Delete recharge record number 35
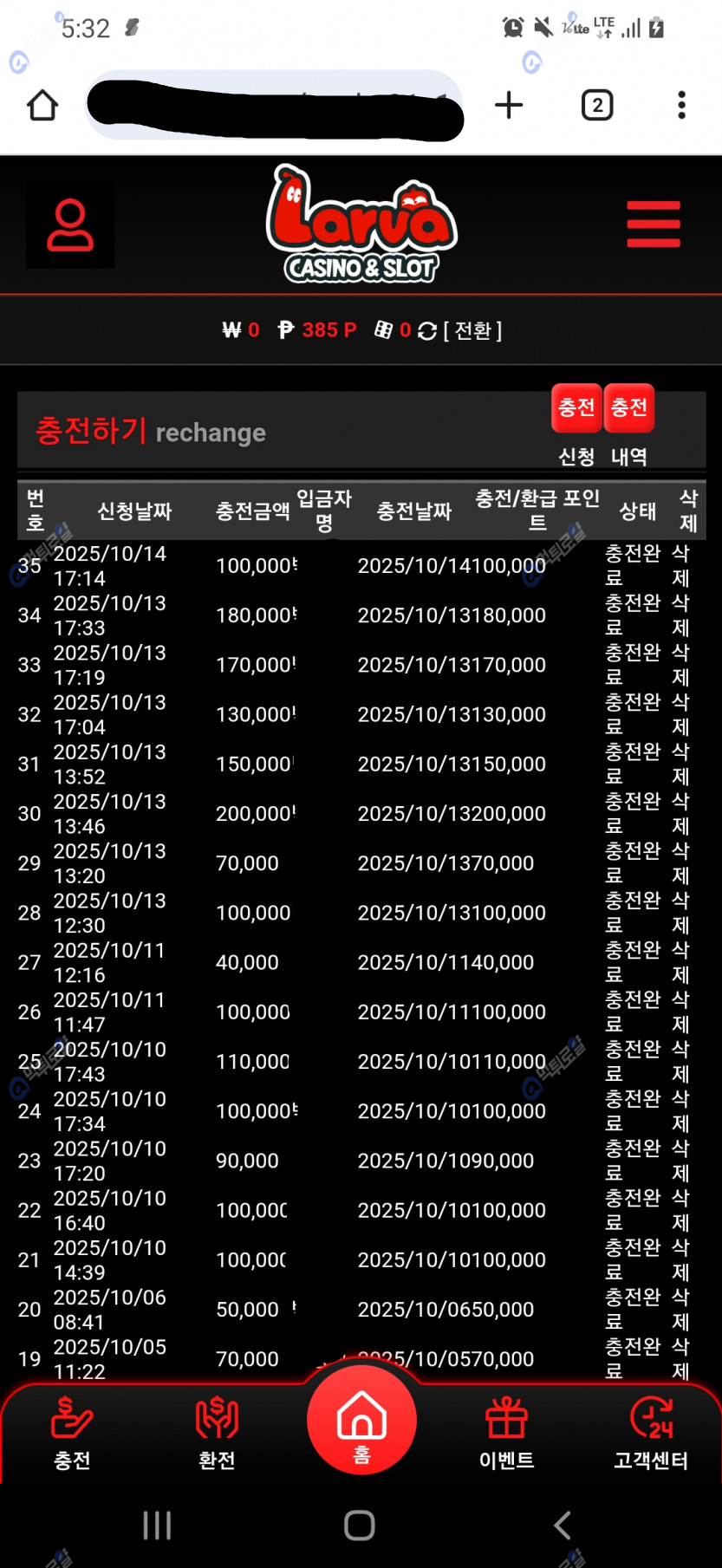Viewport: 722px width, 1568px height. pyautogui.click(x=681, y=565)
